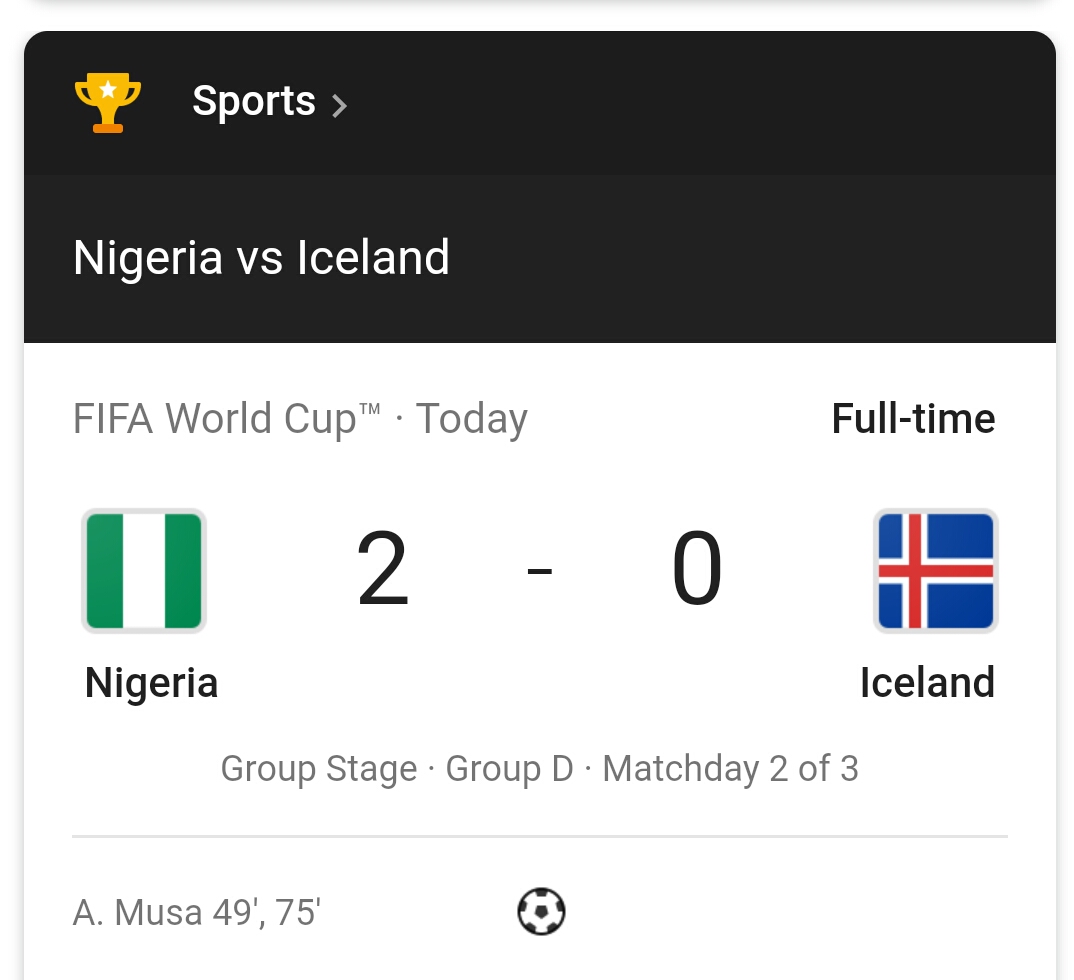
Task: Open the Nigeria vs Iceland match details
Action: (261, 258)
